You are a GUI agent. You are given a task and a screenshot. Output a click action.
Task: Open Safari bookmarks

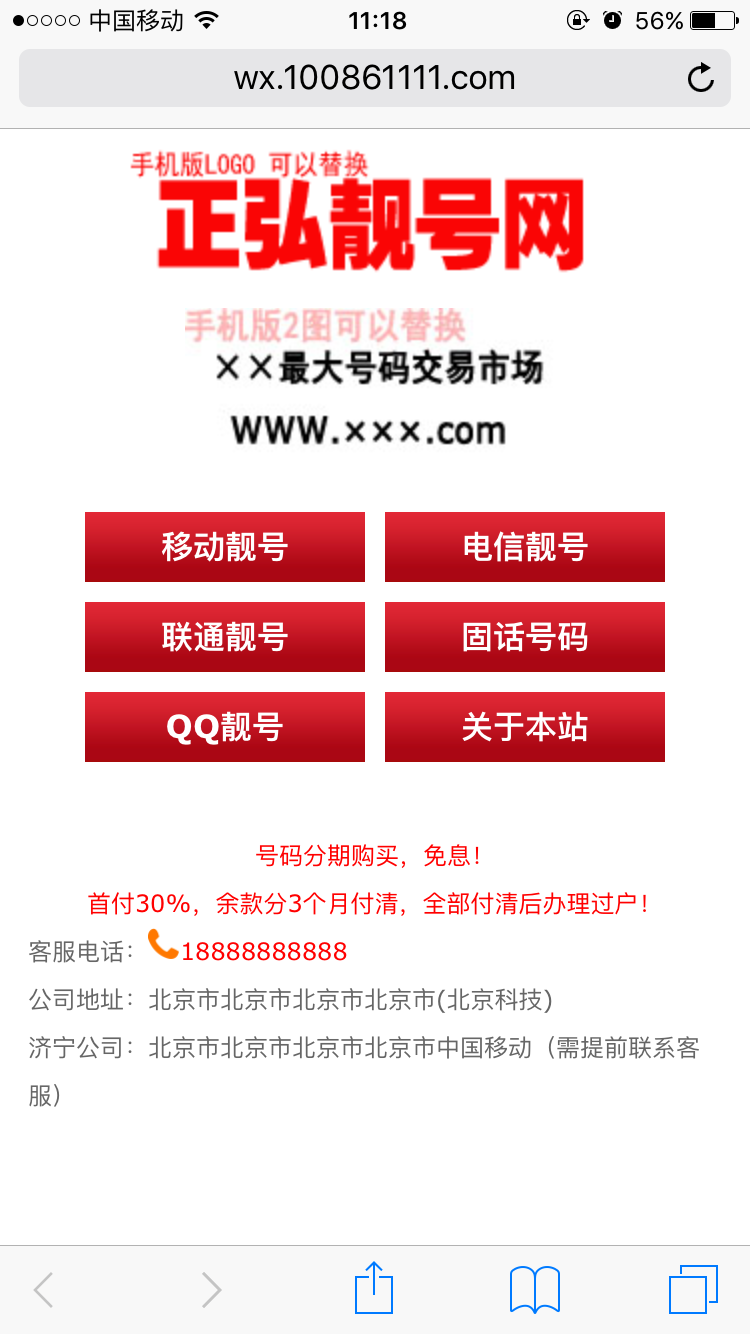point(534,1288)
